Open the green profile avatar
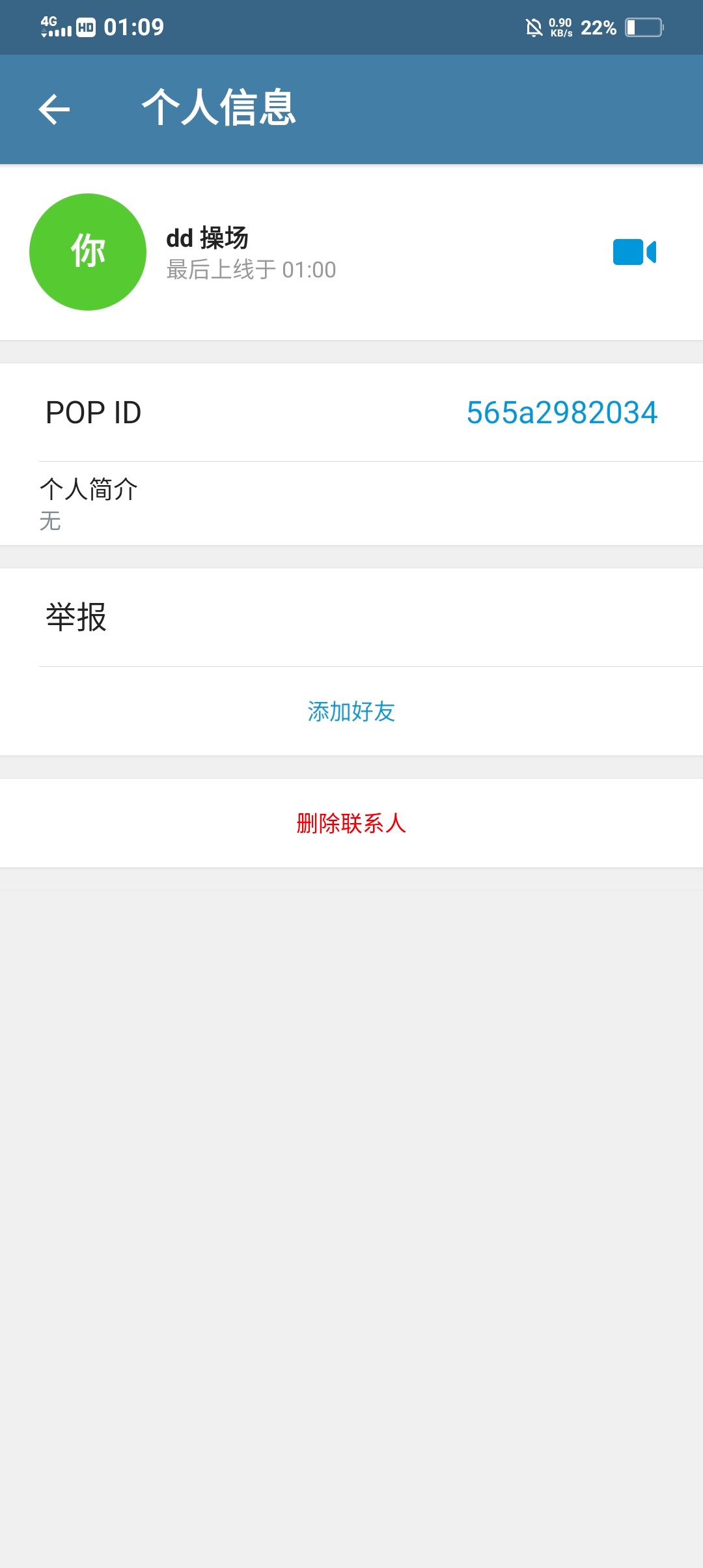This screenshot has height=1568, width=703. tap(88, 252)
